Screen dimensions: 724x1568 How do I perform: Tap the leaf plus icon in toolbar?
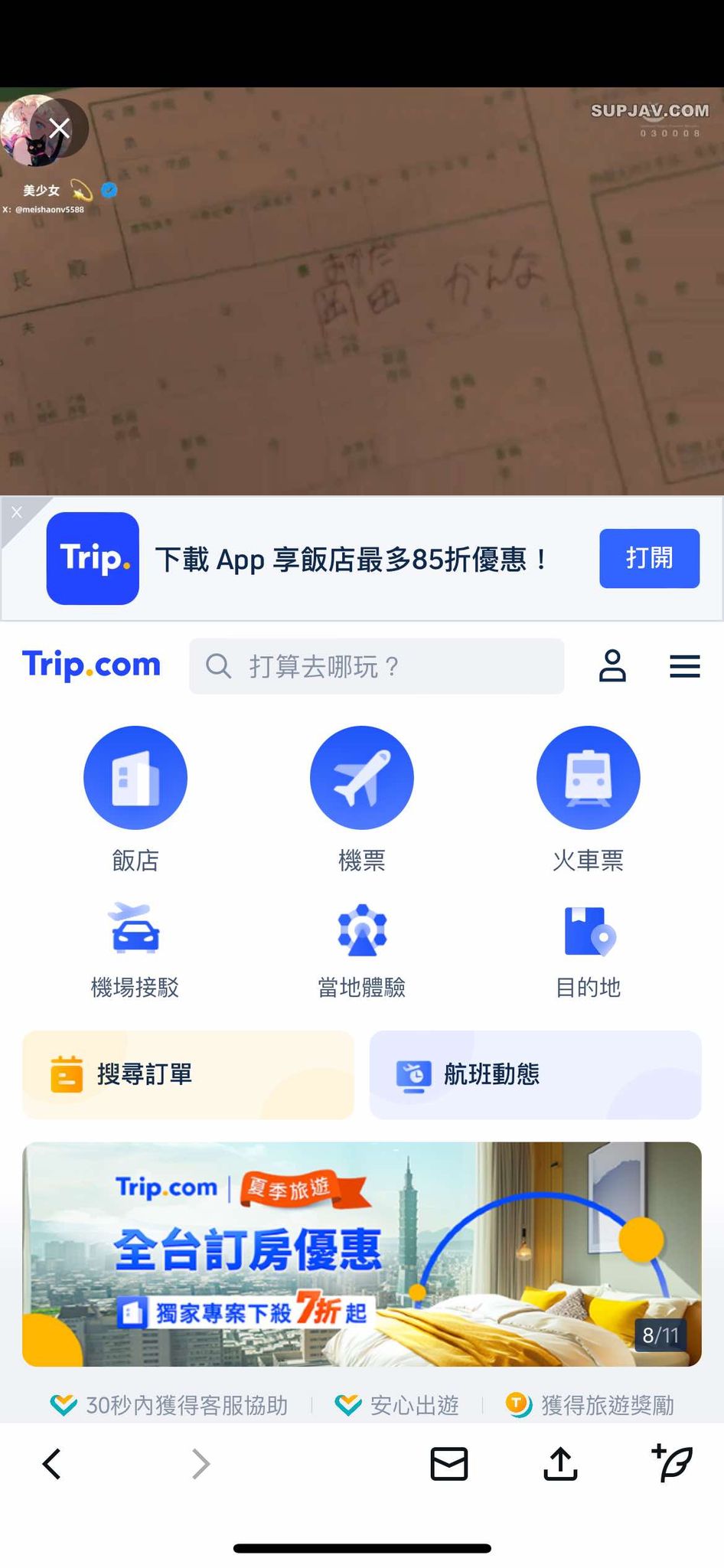[672, 1463]
